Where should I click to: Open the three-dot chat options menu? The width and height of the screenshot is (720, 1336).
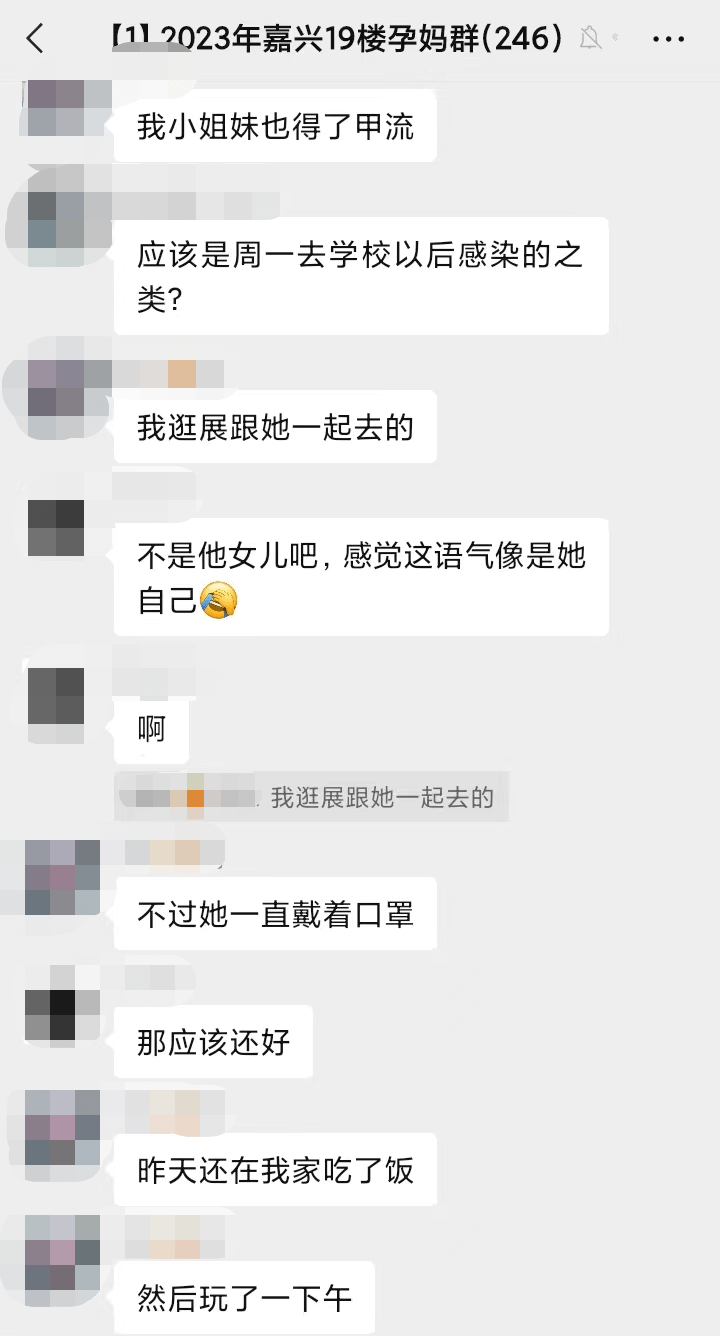click(668, 40)
